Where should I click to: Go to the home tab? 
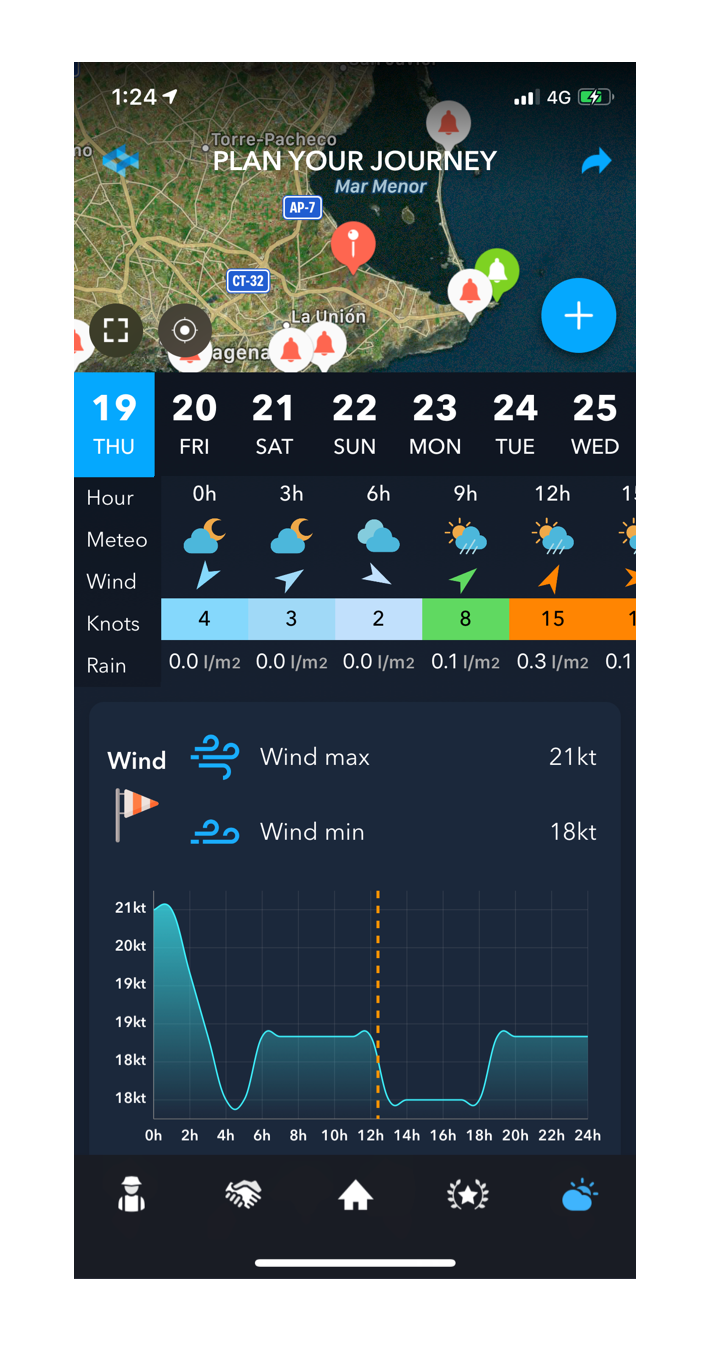(x=355, y=1195)
